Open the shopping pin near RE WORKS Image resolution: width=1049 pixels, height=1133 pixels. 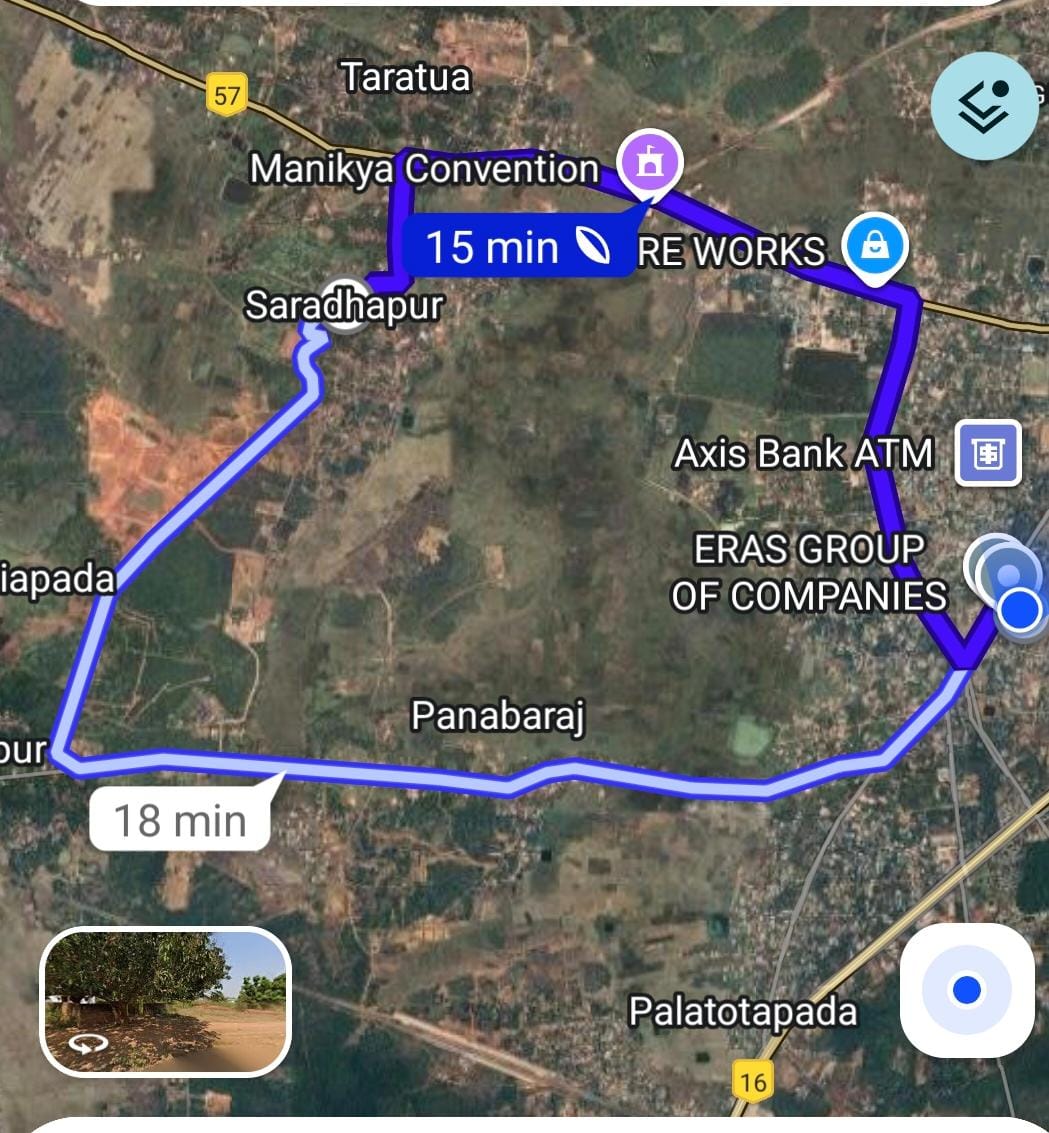(875, 246)
